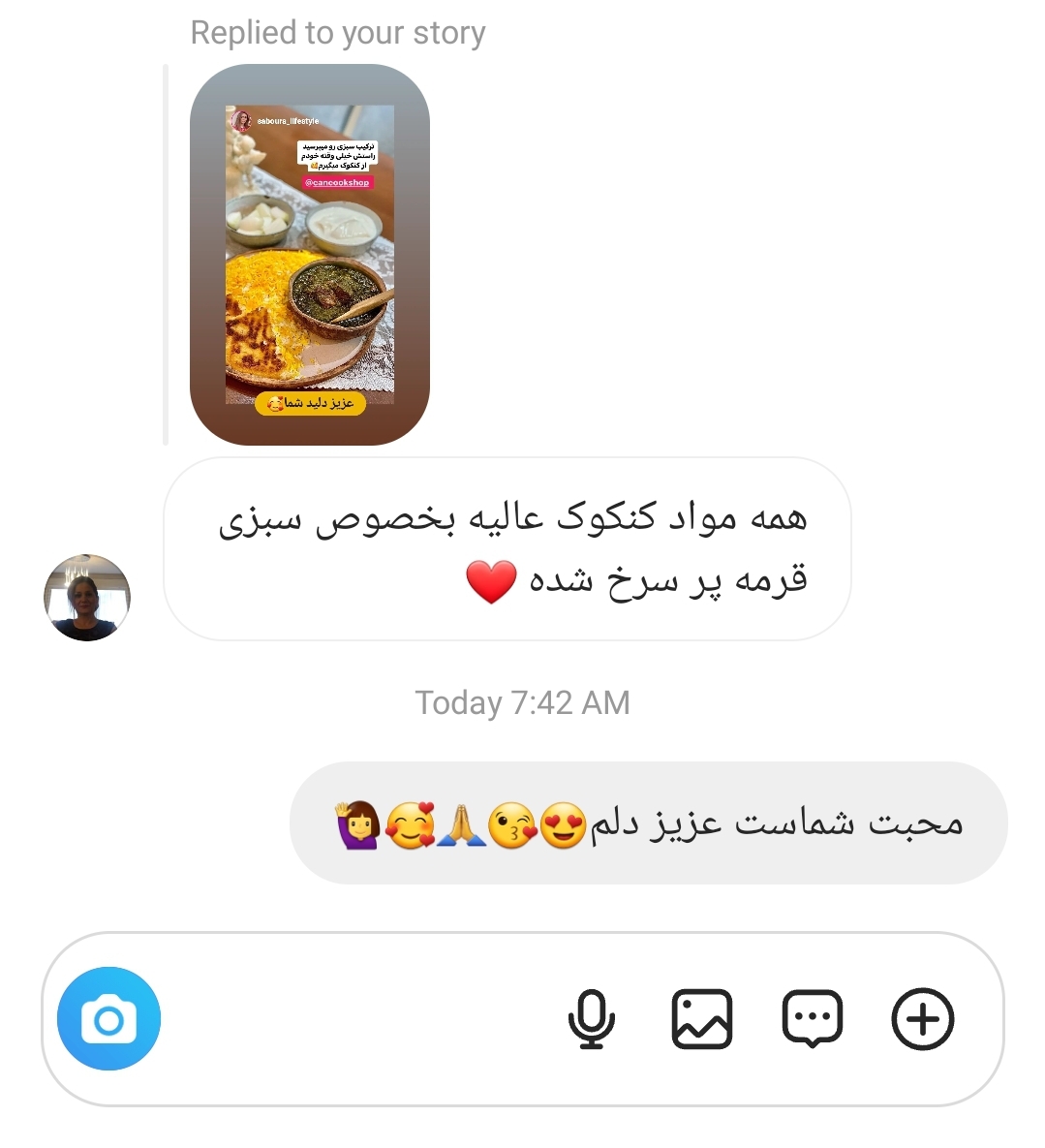Open the photo gallery picker

coord(701,1019)
